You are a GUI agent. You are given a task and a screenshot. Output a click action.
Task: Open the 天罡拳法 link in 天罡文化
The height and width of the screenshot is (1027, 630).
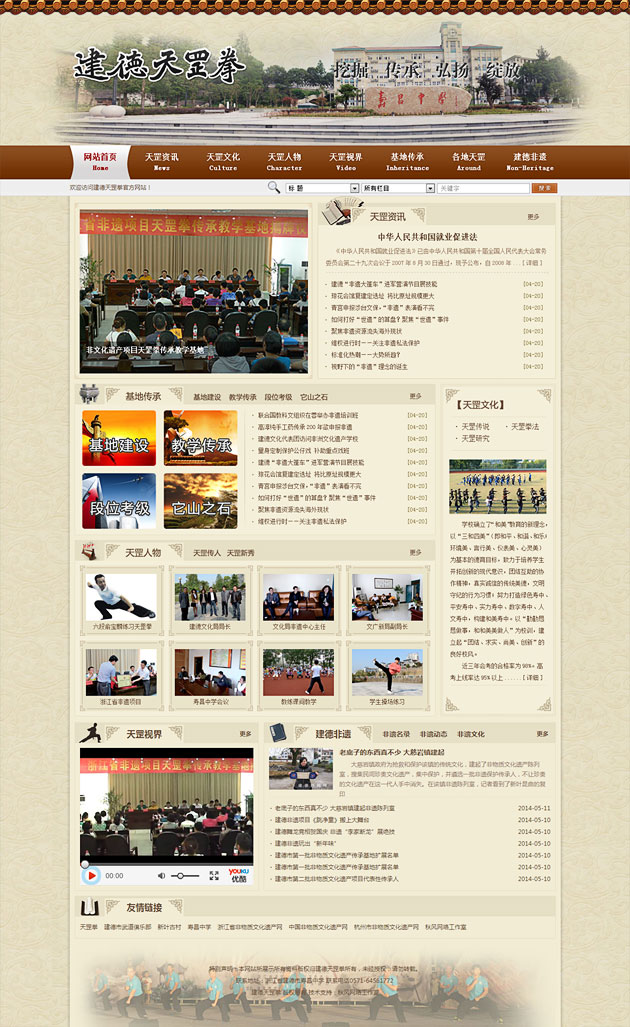[x=524, y=426]
